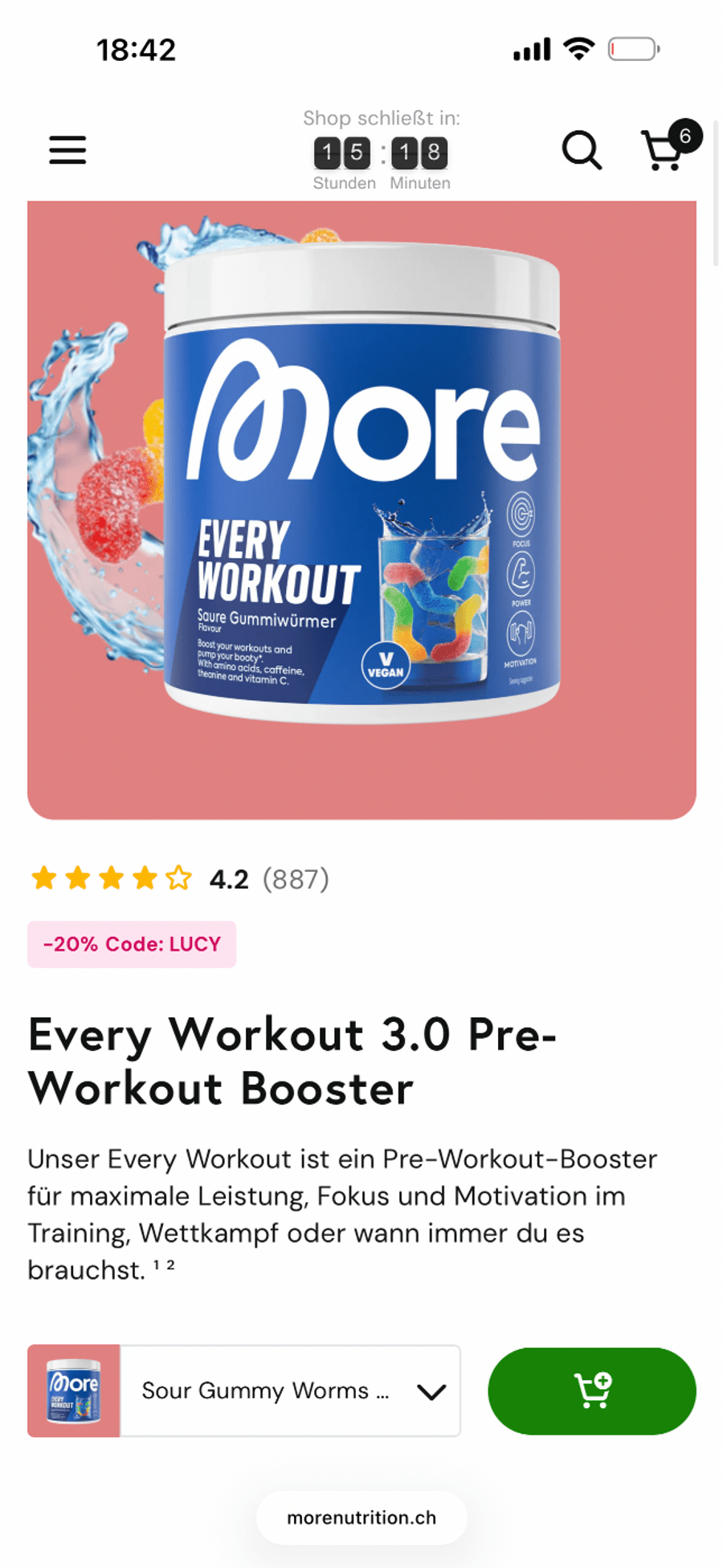Screen dimensions: 723x1568
Task: Open the Sour Gummy Worms flavour dropdown
Action: 289,1391
